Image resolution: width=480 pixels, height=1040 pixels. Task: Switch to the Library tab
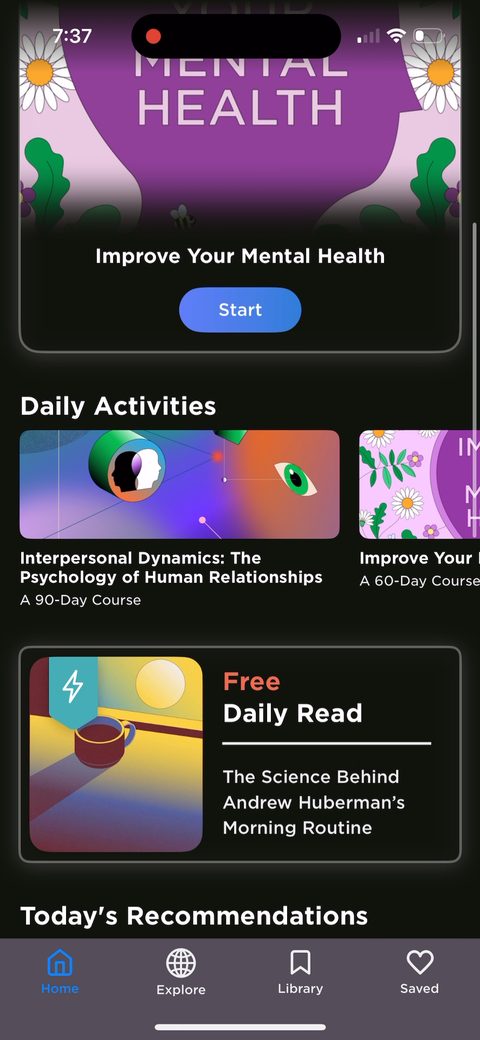(300, 972)
